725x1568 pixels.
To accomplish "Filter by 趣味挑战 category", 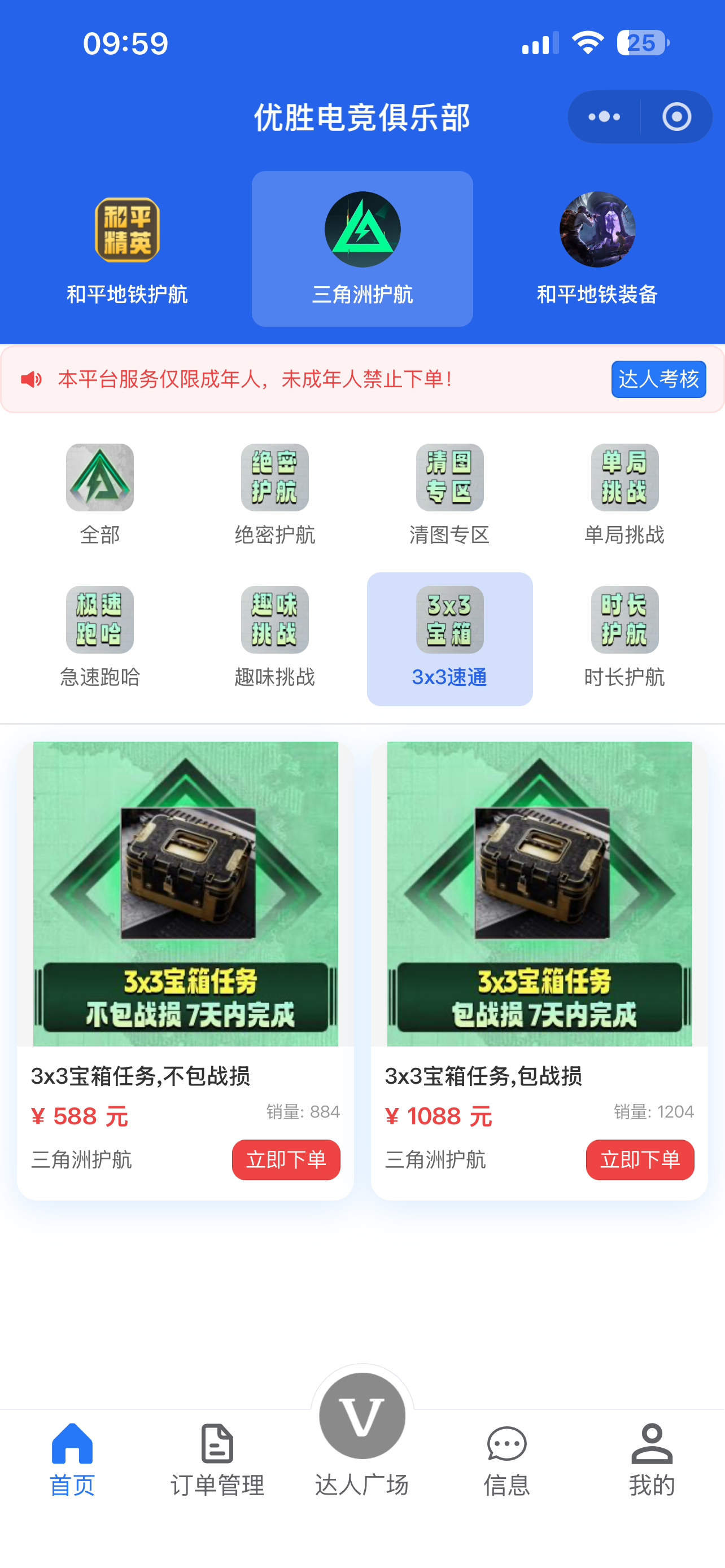I will (274, 637).
